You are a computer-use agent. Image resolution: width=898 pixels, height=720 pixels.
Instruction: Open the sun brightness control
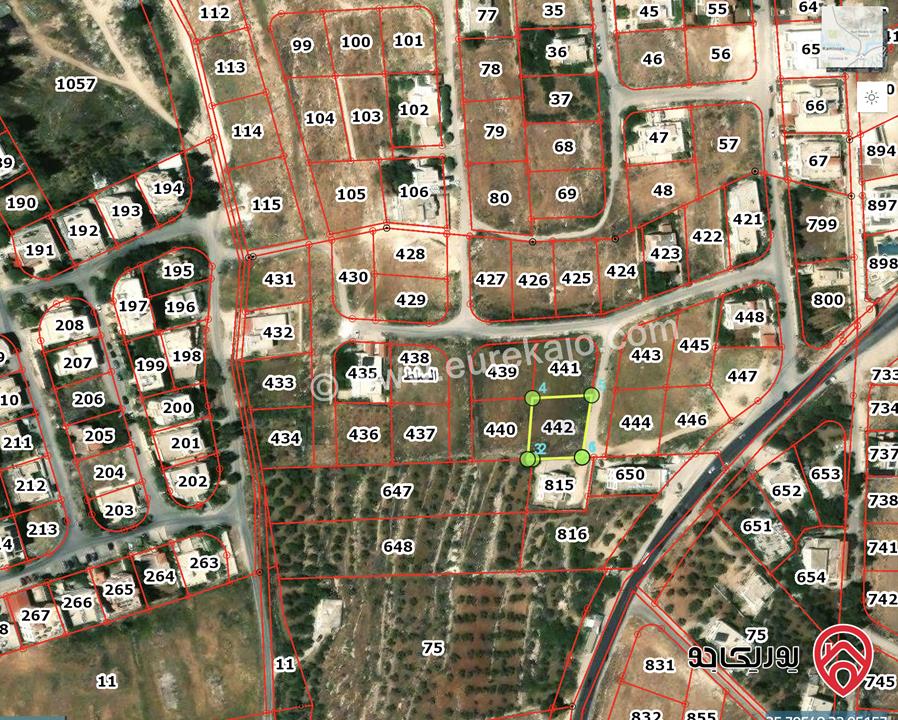tap(872, 97)
